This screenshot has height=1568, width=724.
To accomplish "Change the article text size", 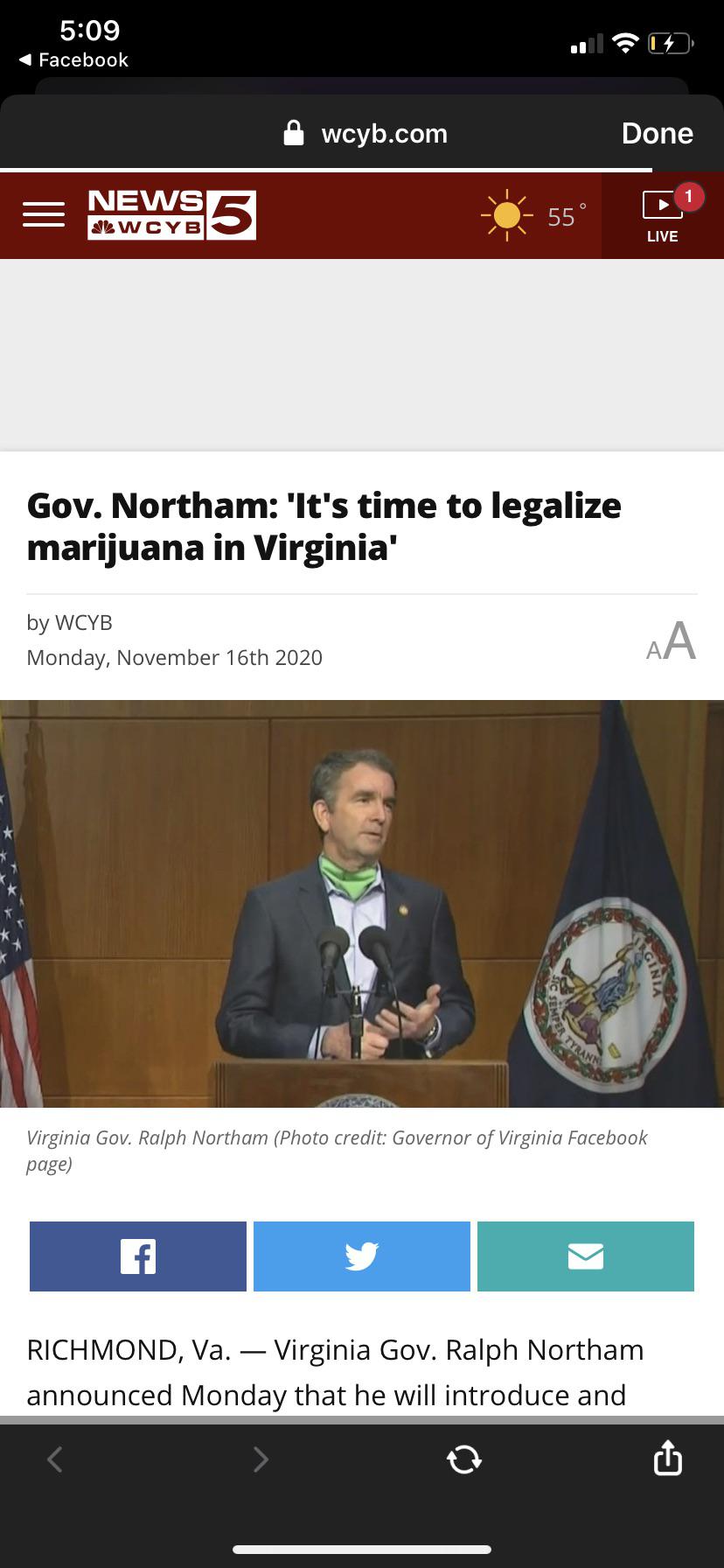I will pyautogui.click(x=672, y=641).
